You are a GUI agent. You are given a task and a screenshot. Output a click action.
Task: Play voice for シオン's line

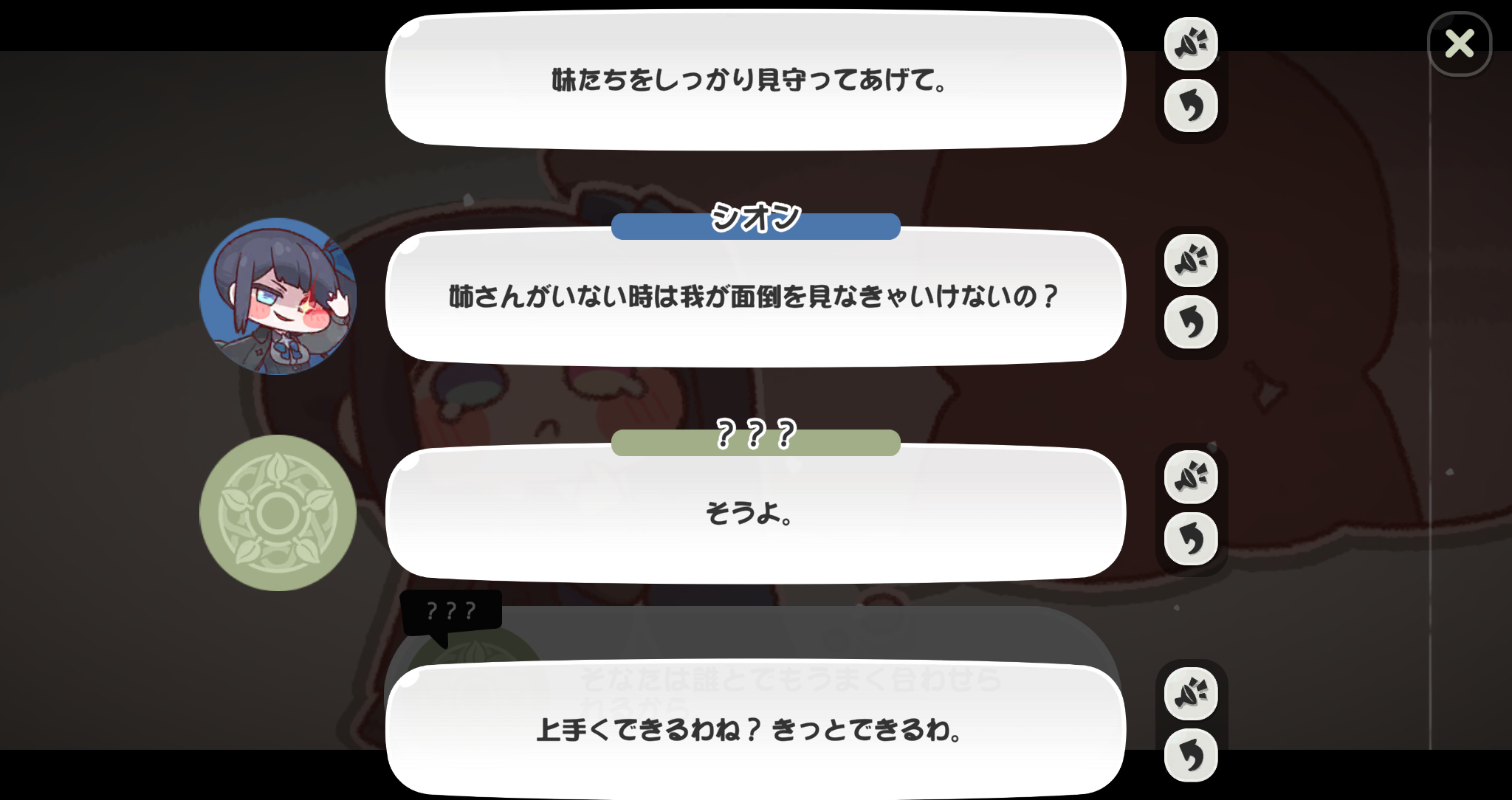[1190, 261]
